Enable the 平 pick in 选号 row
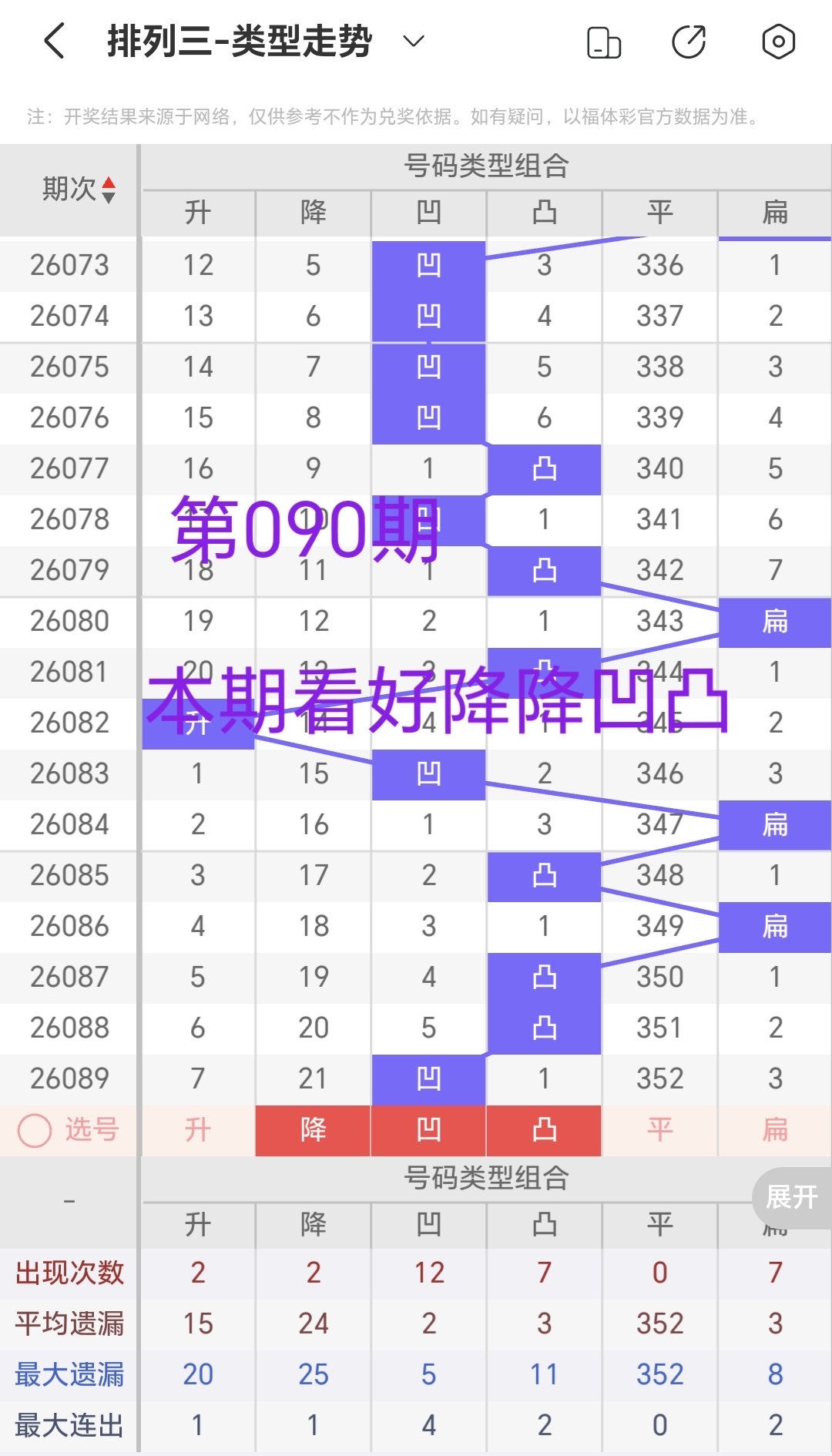The image size is (832, 1456). pyautogui.click(x=659, y=1130)
